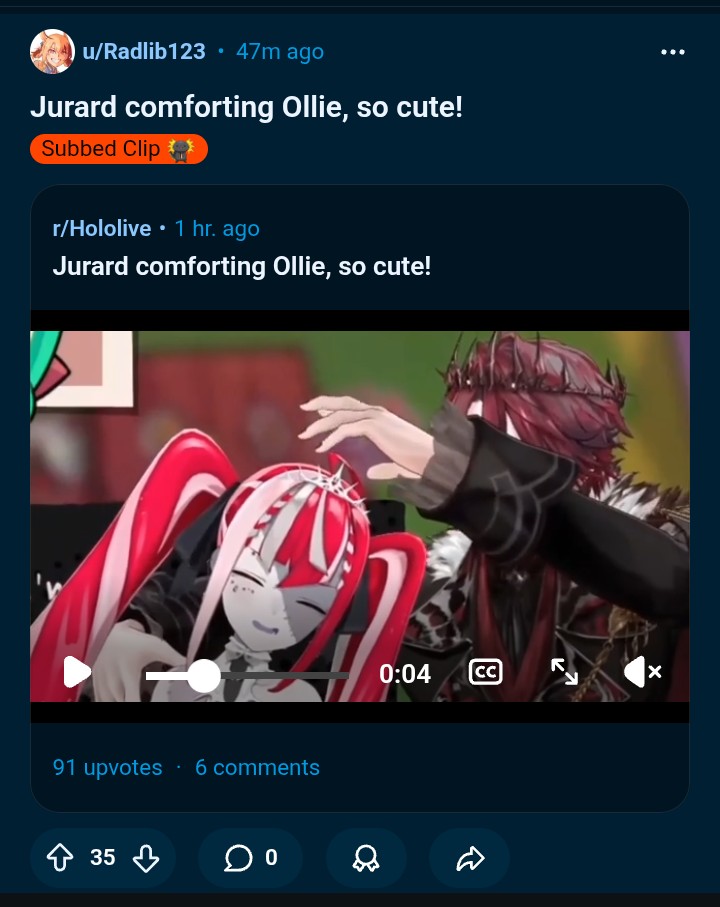Viewport: 720px width, 907px height.
Task: Open the comments on this post
Action: pos(250,858)
